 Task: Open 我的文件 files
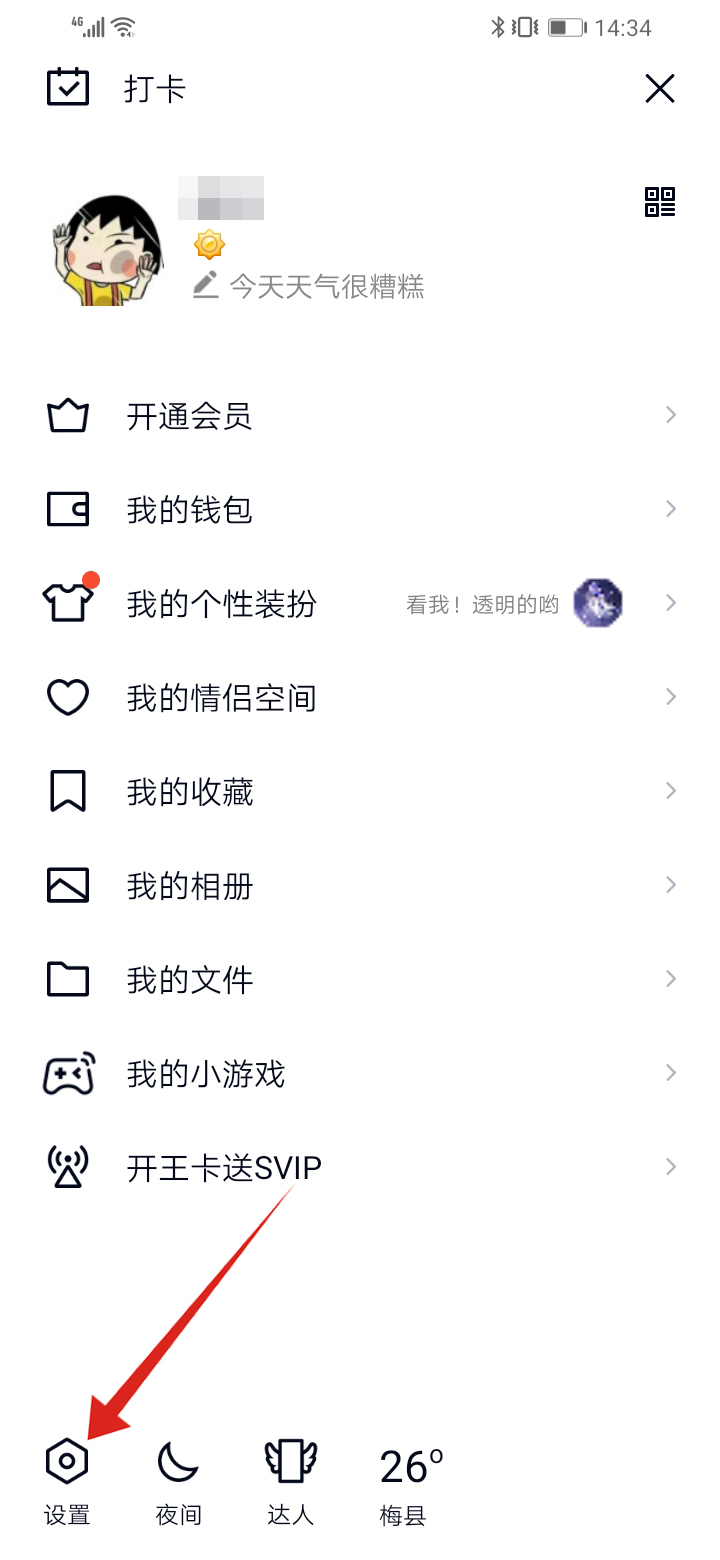[x=360, y=980]
